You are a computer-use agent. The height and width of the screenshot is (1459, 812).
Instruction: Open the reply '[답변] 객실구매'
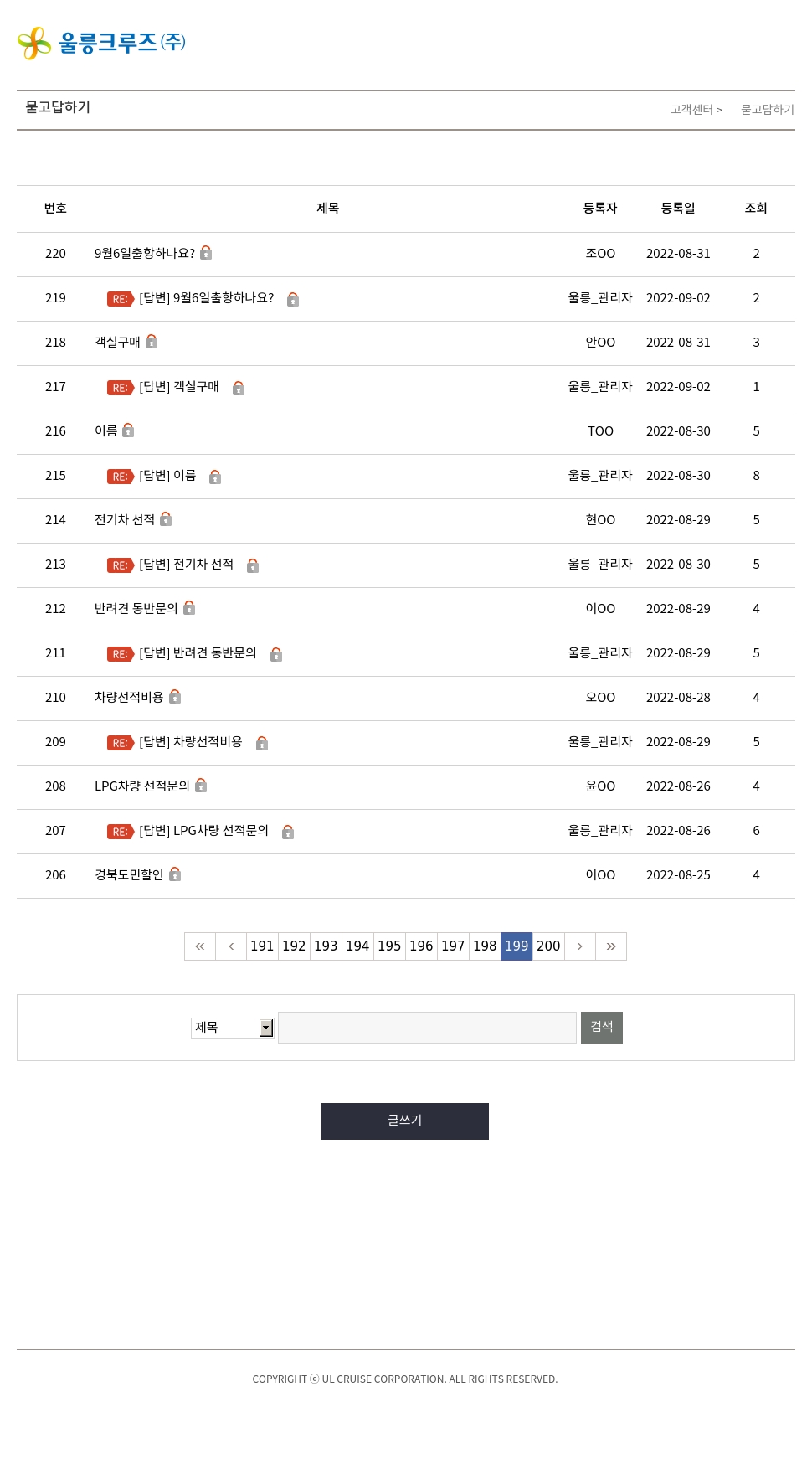point(179,387)
